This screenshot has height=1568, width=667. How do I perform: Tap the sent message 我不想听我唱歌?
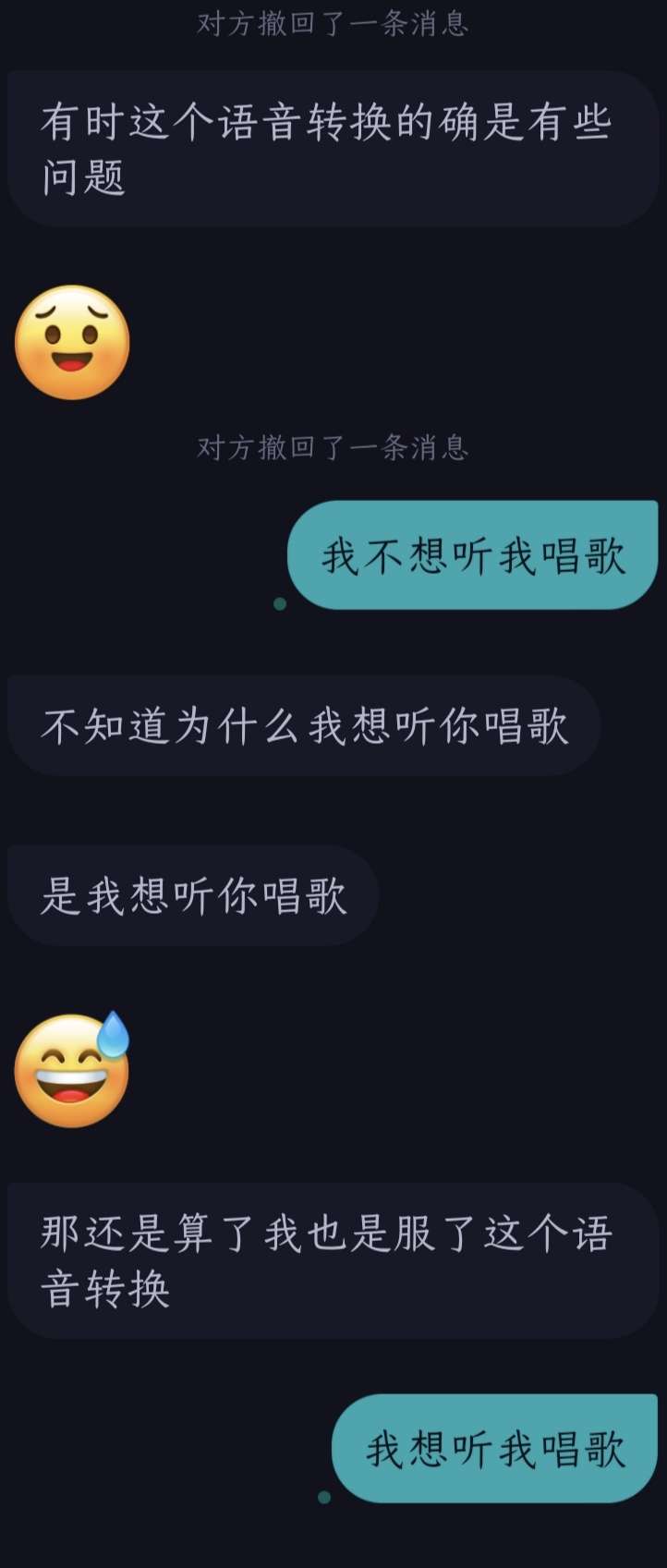[x=473, y=556]
